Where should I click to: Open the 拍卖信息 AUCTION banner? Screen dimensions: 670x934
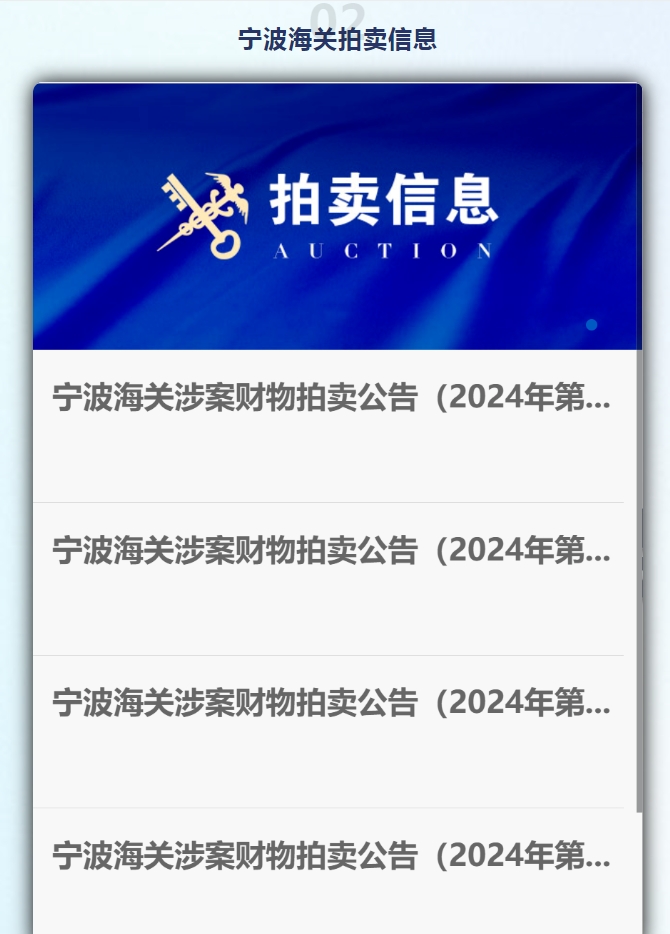pyautogui.click(x=336, y=216)
